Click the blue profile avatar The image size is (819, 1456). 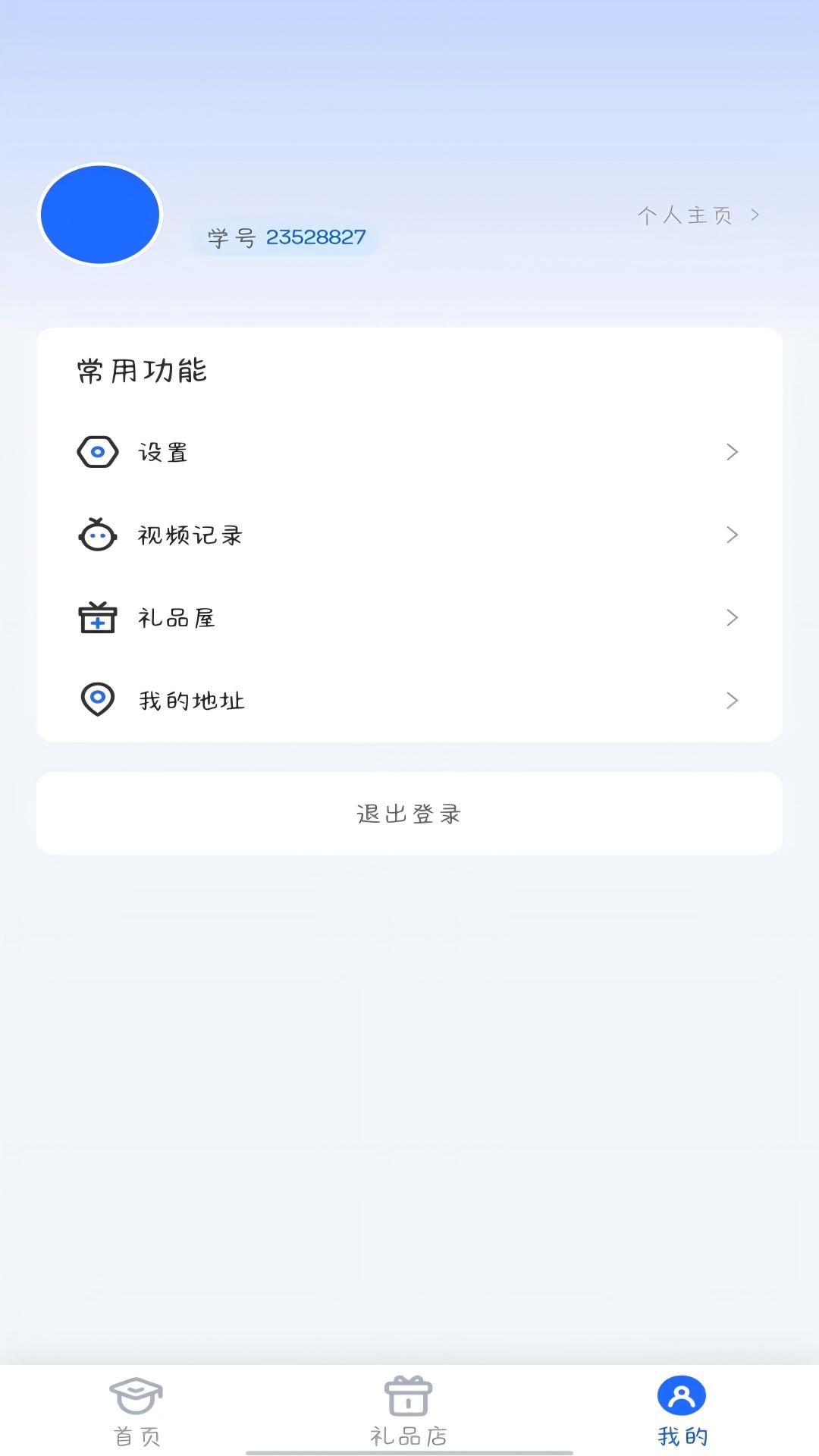point(99,215)
